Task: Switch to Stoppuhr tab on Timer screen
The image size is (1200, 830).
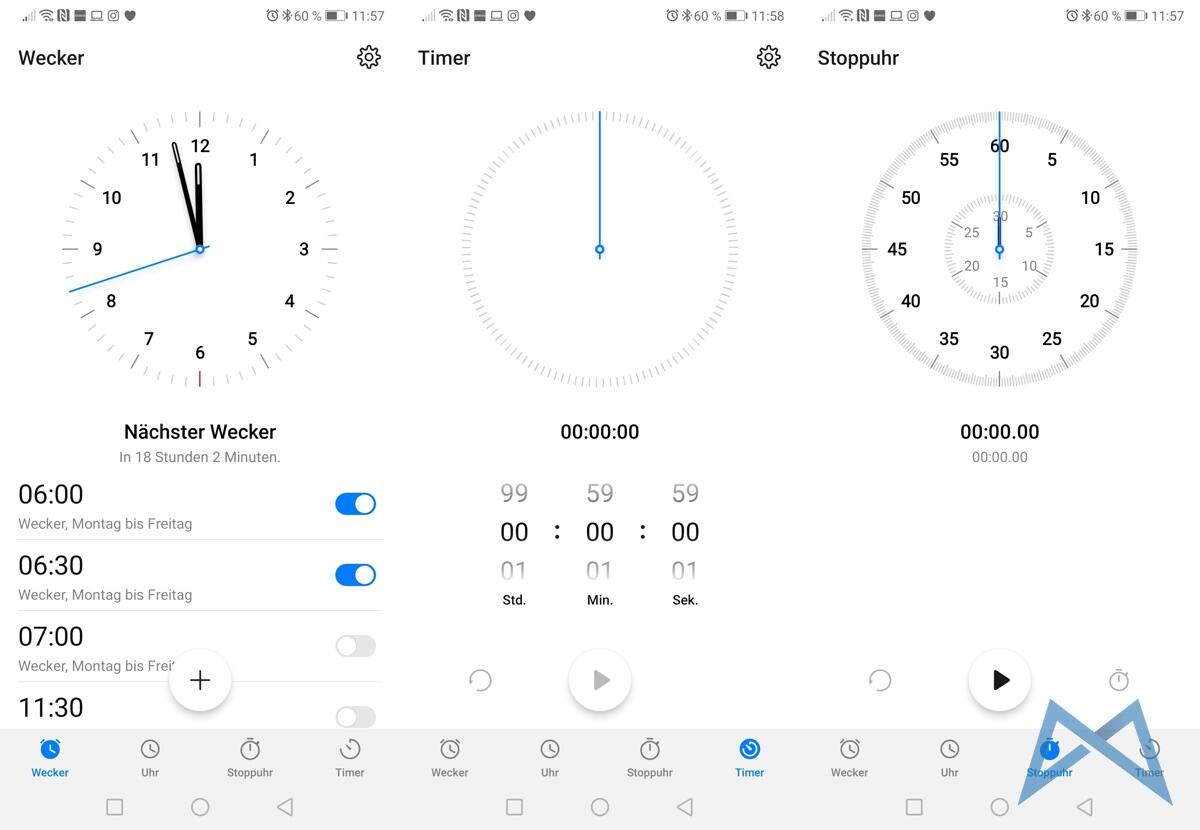Action: coord(650,757)
